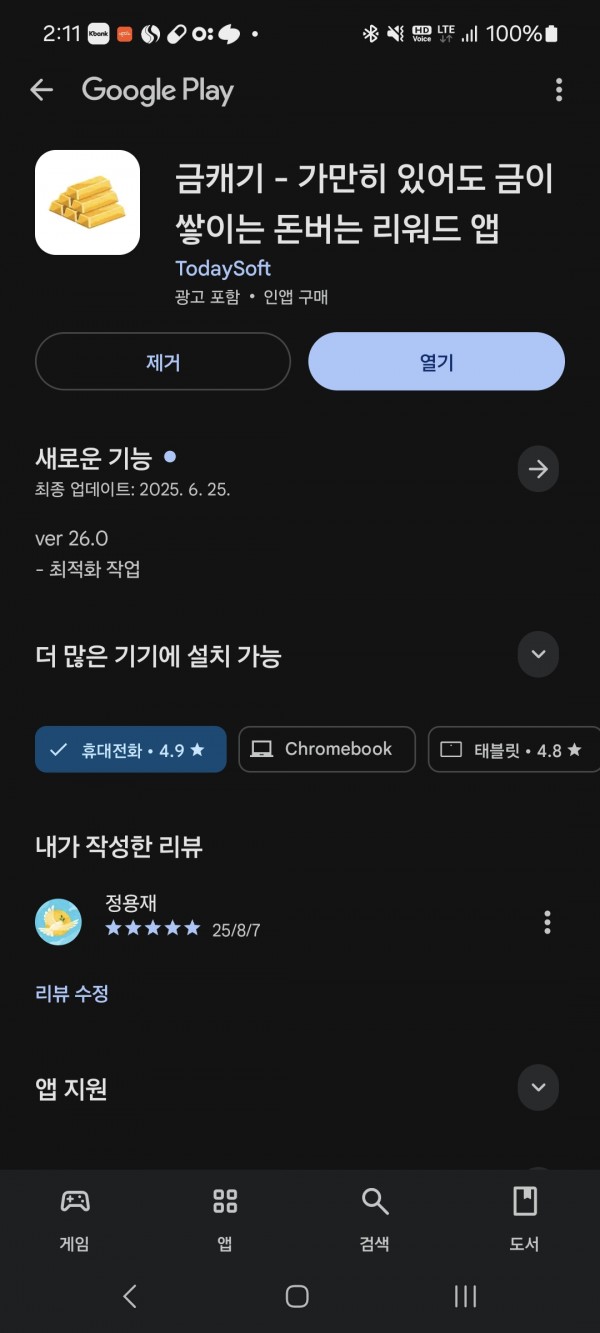Open the top-right overflow menu

[559, 90]
